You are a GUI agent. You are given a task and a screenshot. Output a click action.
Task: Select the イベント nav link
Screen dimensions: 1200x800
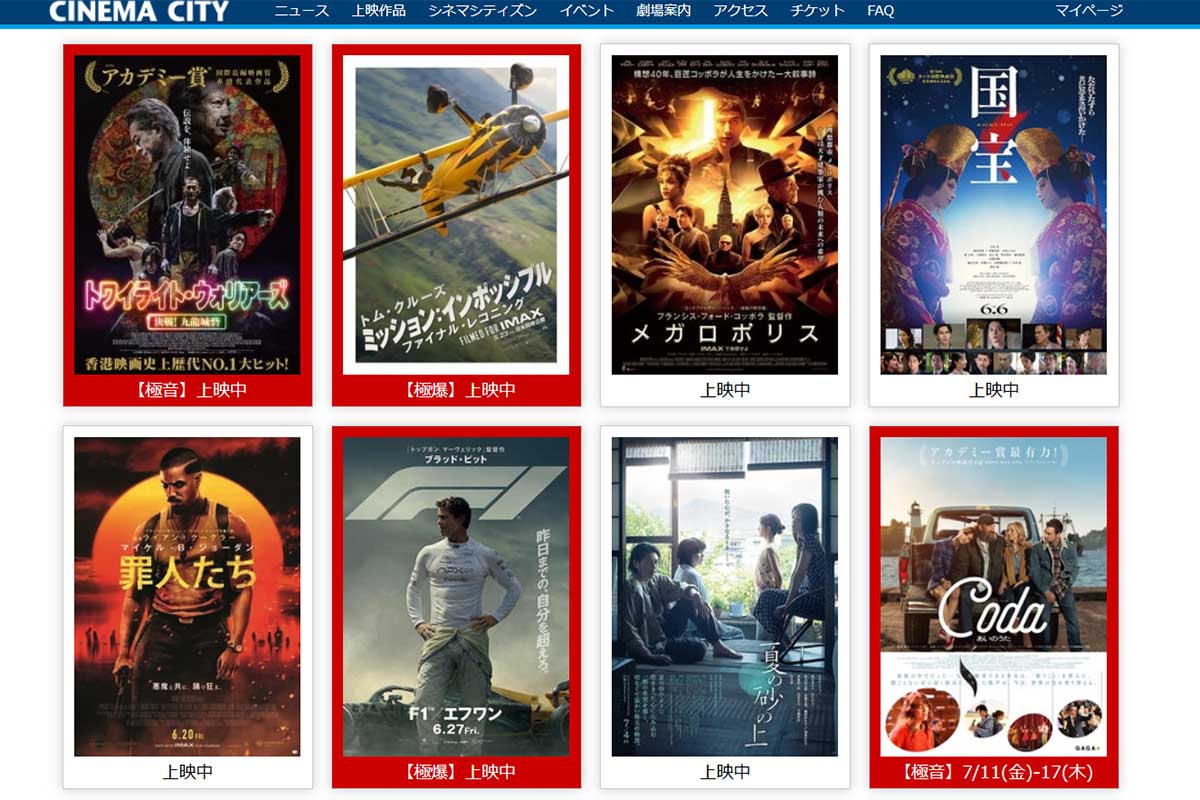(x=586, y=11)
